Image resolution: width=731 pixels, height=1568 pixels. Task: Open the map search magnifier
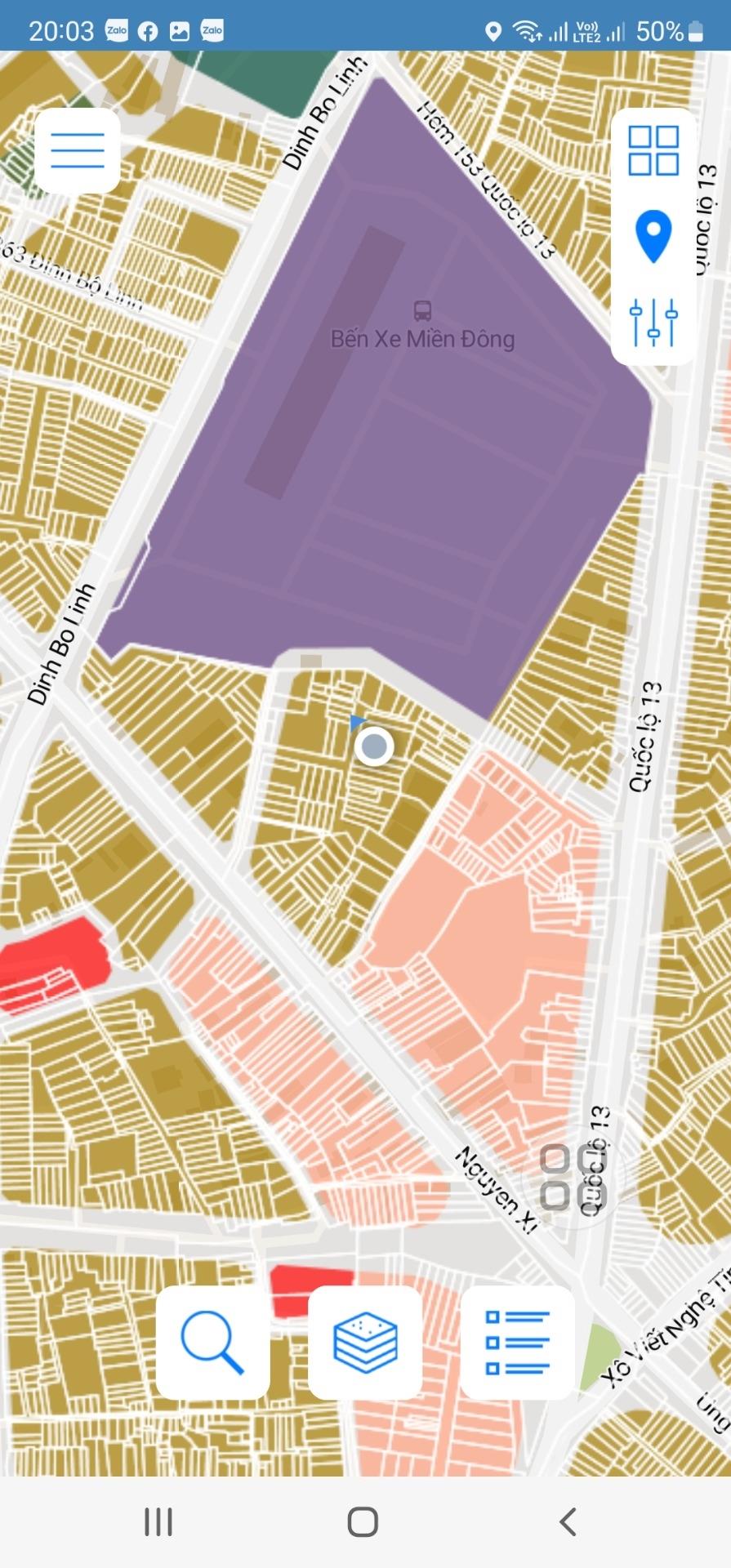(212, 1343)
